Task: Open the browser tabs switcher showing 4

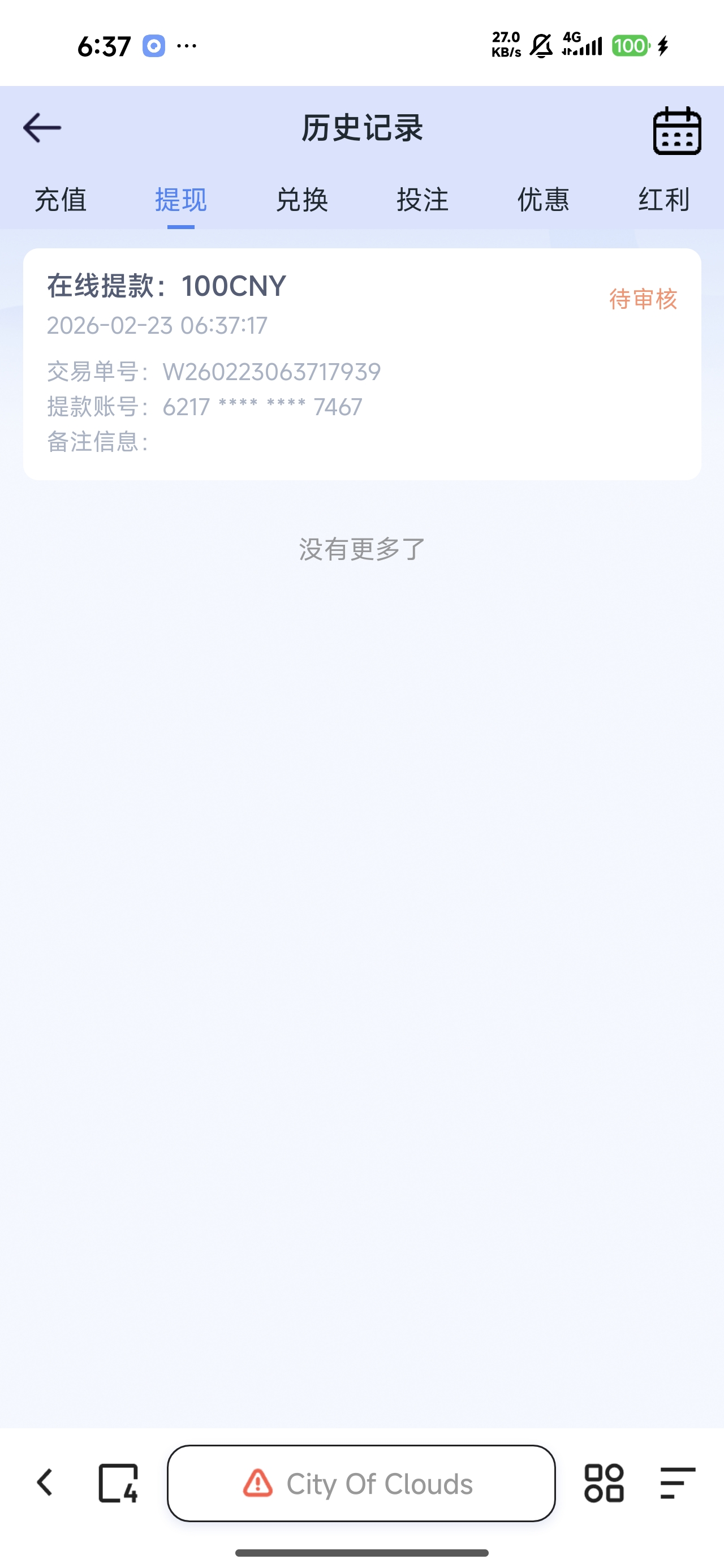Action: [x=118, y=1483]
